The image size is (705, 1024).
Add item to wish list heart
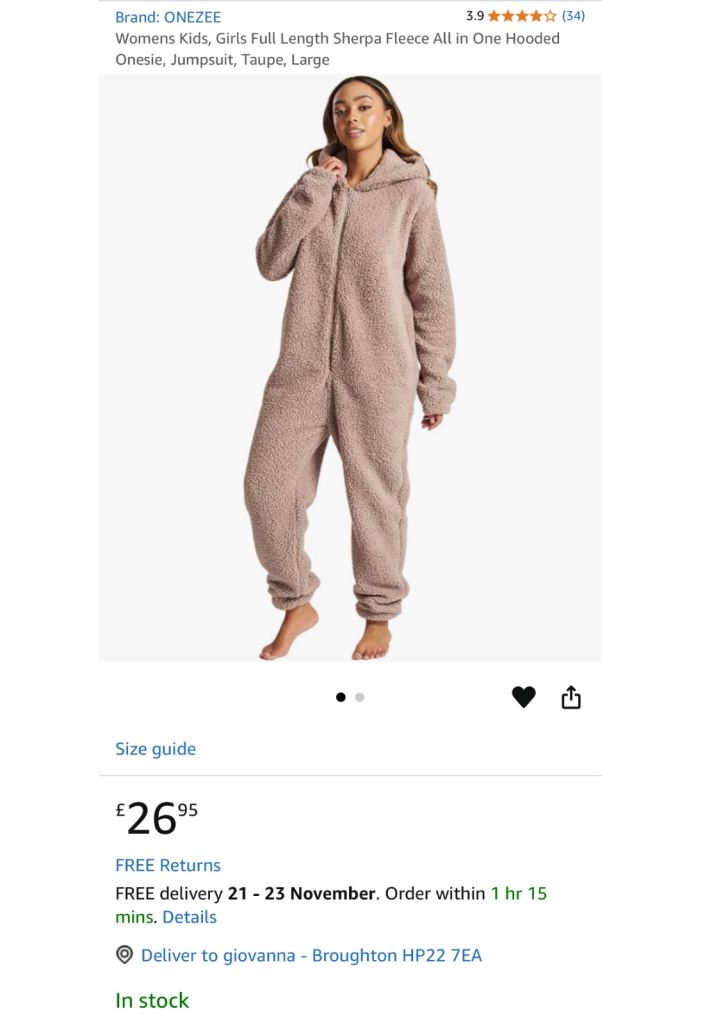[x=523, y=697]
